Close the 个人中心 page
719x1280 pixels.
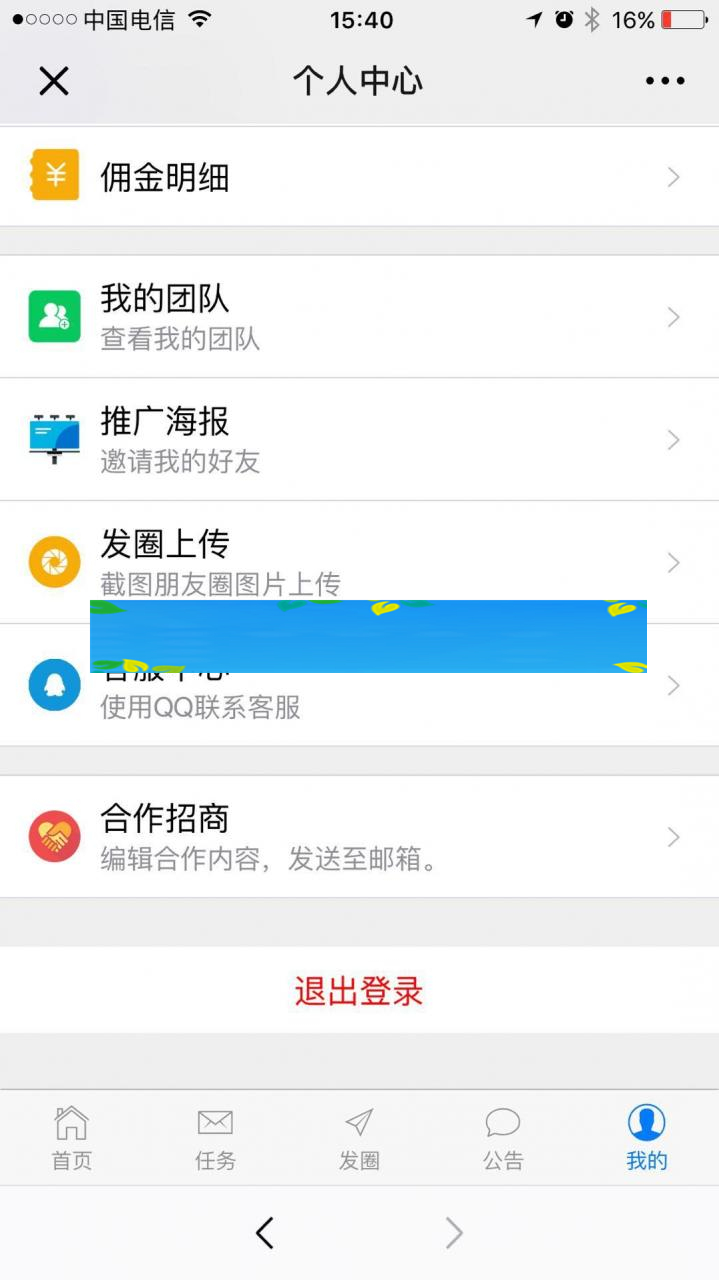[54, 81]
